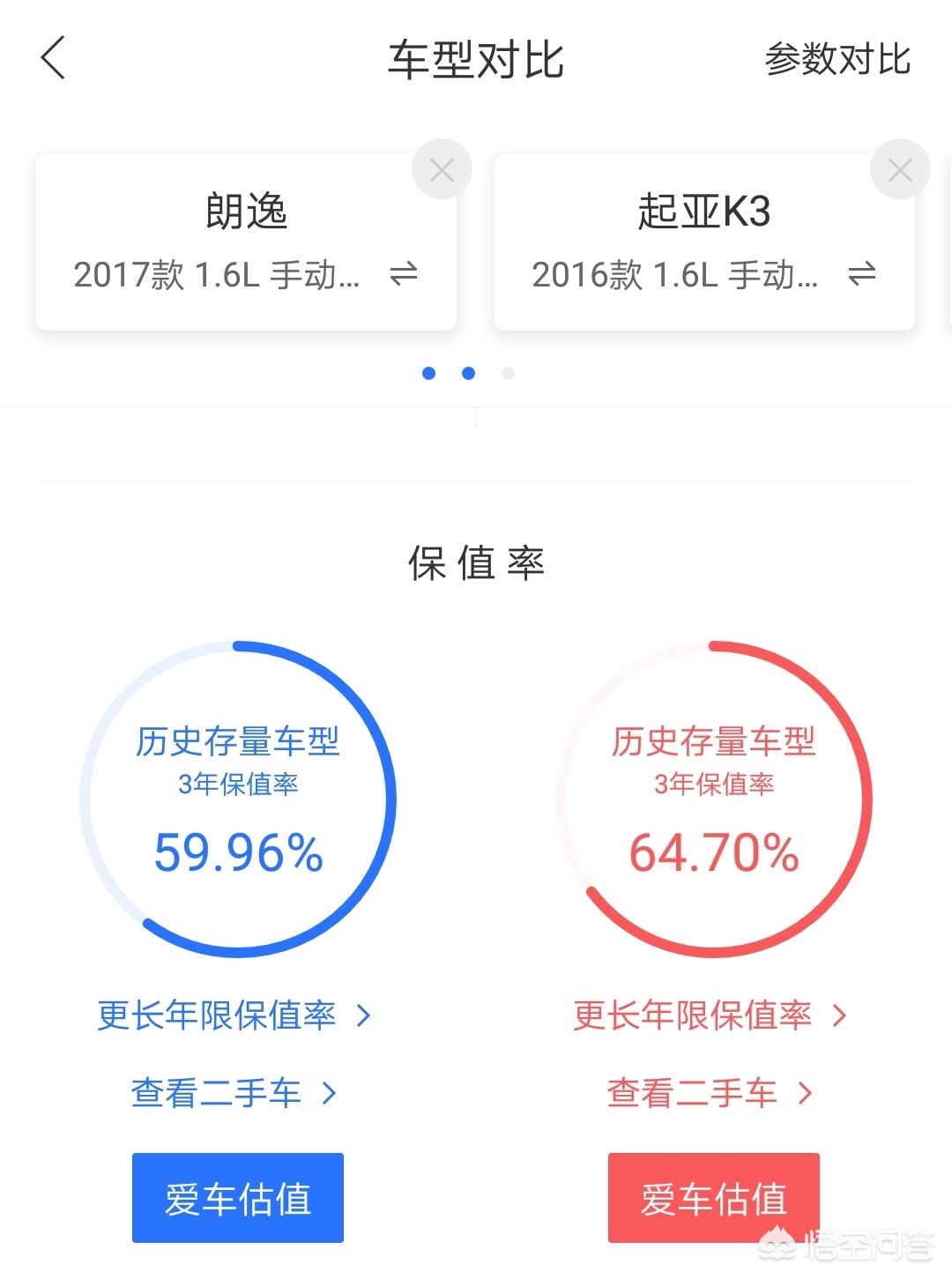Remove 朗逸 using its X icon
This screenshot has width=952, height=1279.
pos(442,168)
